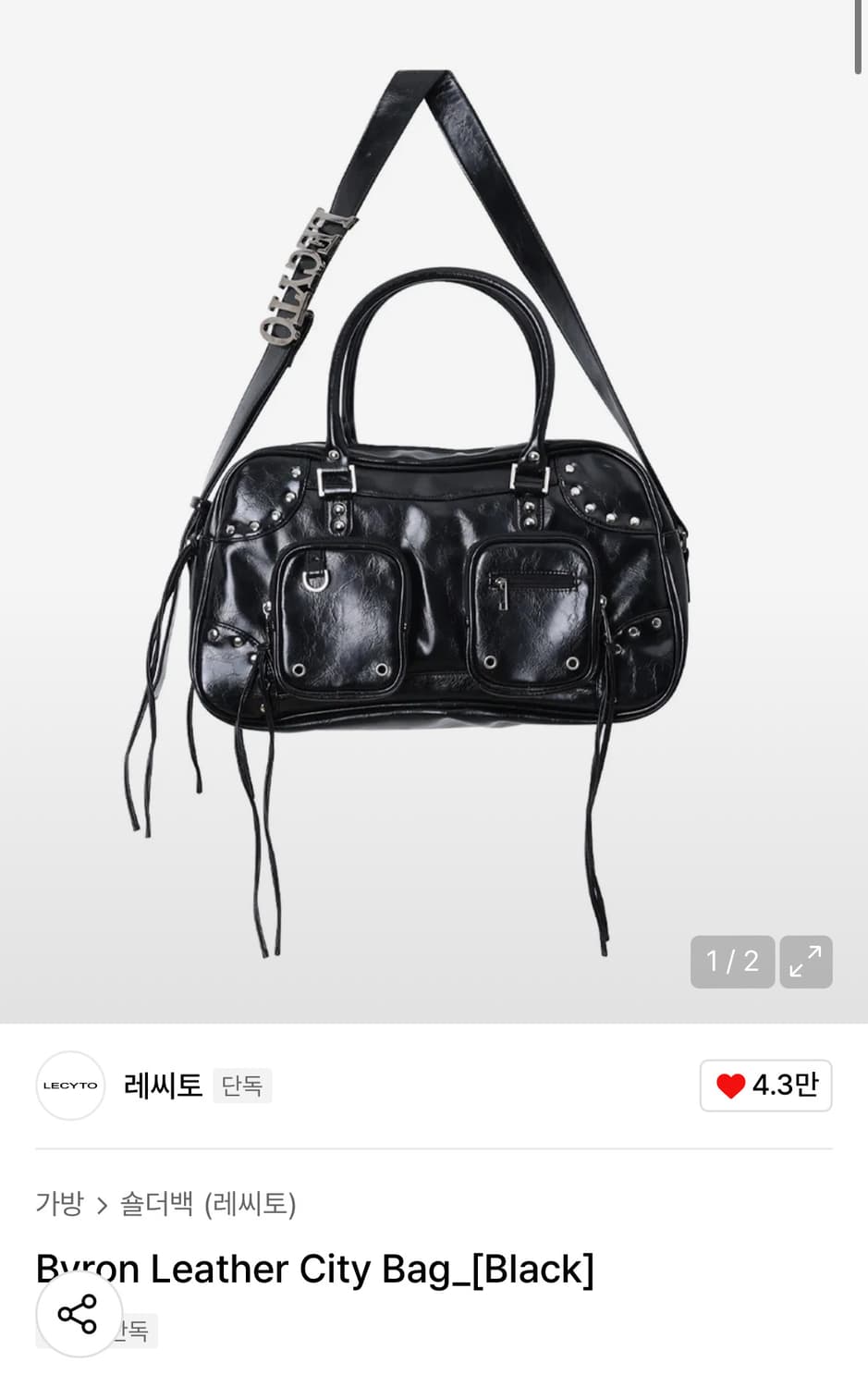Open the 1 / 2 image page indicator
The width and height of the screenshot is (868, 1387).
click(732, 962)
